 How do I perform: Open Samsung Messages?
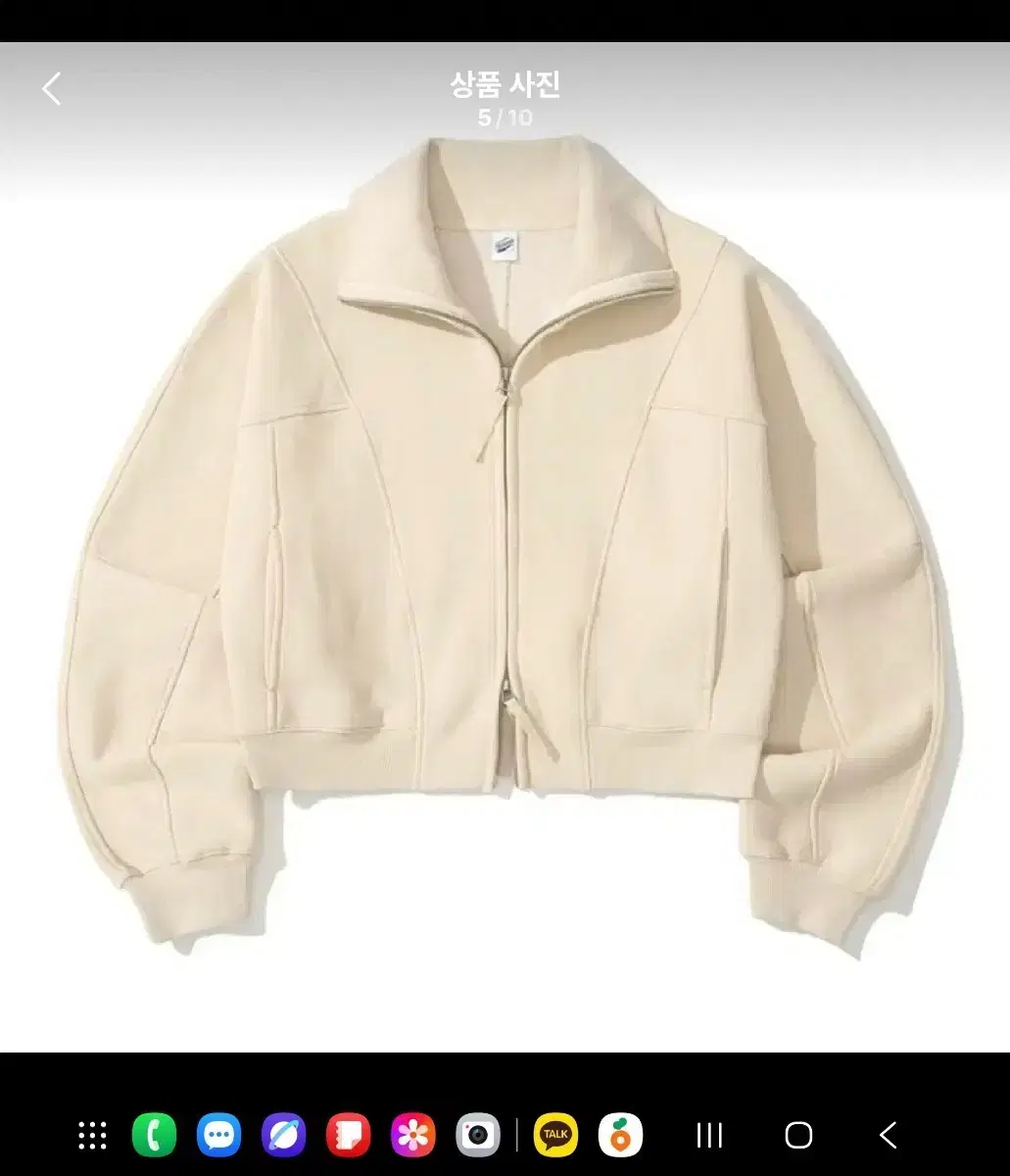coord(219,1137)
